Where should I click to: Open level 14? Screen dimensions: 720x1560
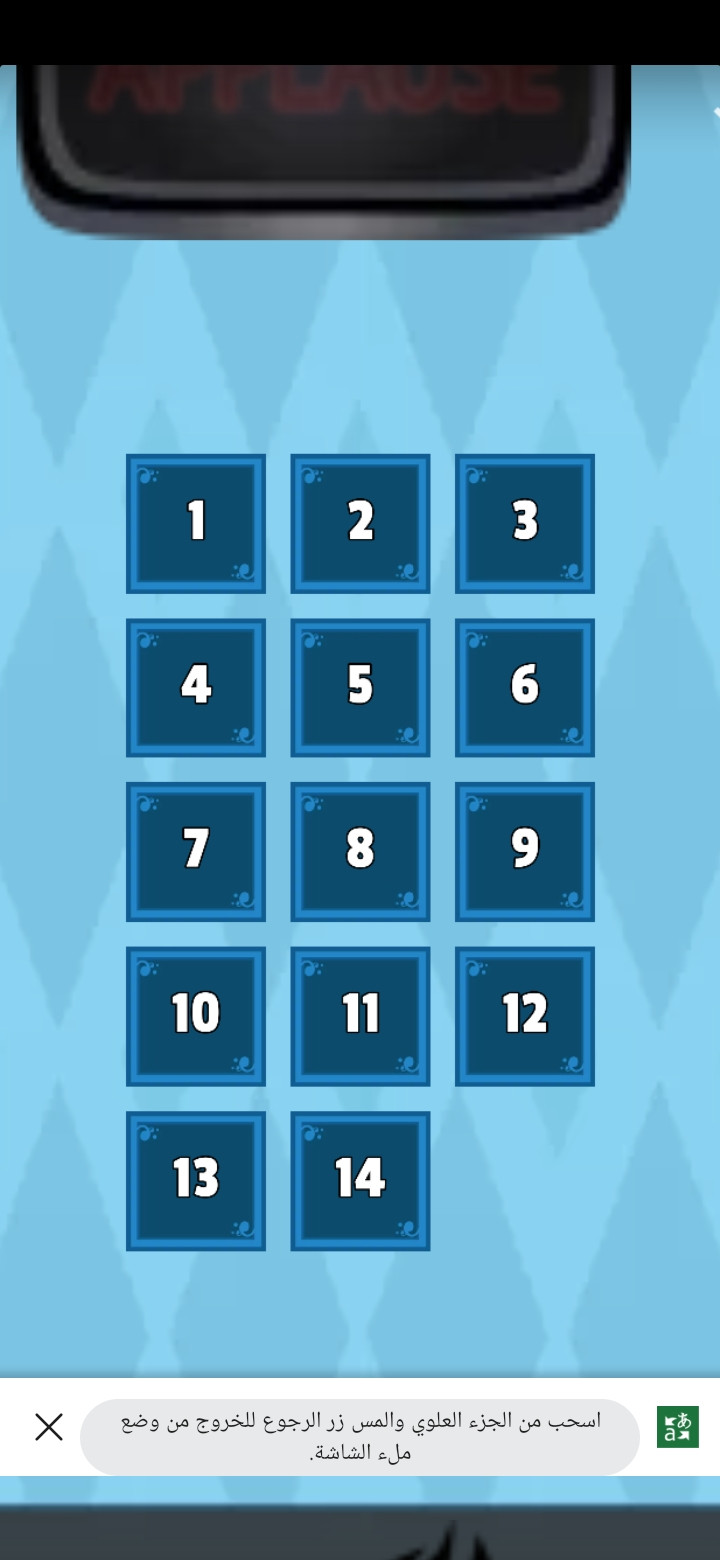(360, 1181)
